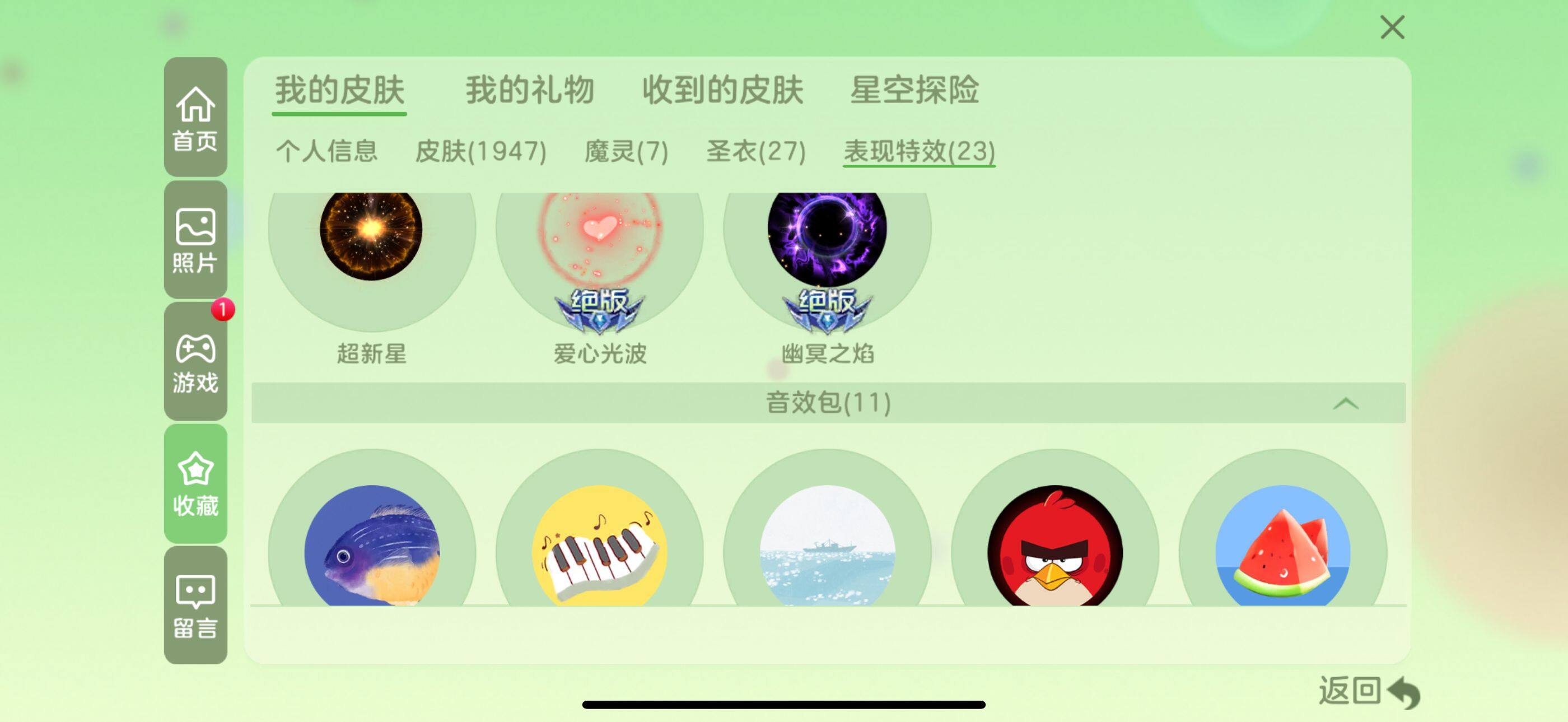Open 个人信息 sub-tab
This screenshot has height=722, width=1568.
click(x=327, y=151)
